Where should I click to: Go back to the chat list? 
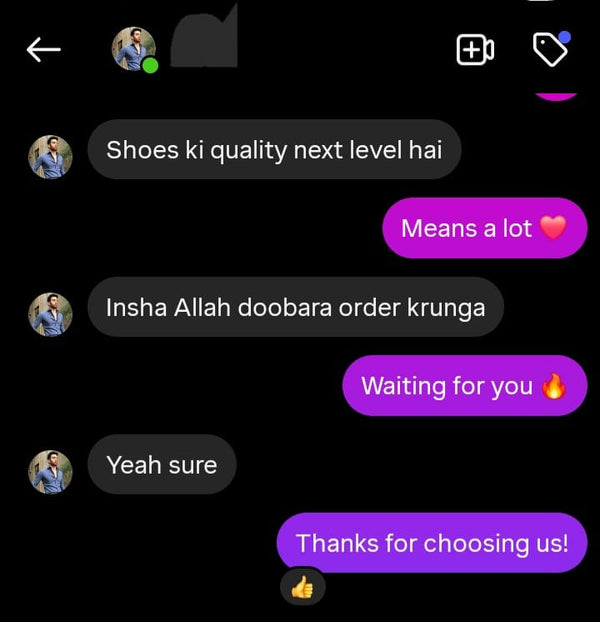[x=44, y=50]
